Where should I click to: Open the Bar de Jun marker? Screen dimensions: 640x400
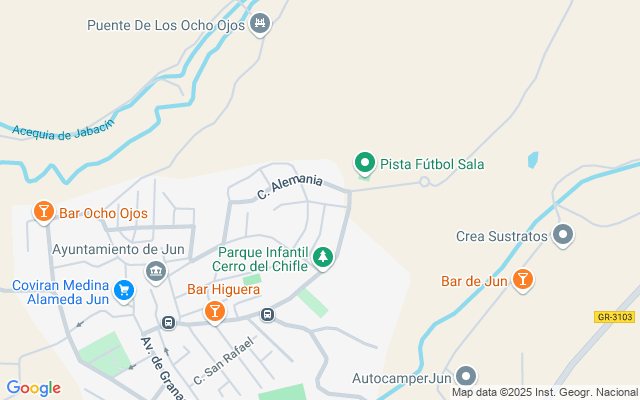coord(521,280)
